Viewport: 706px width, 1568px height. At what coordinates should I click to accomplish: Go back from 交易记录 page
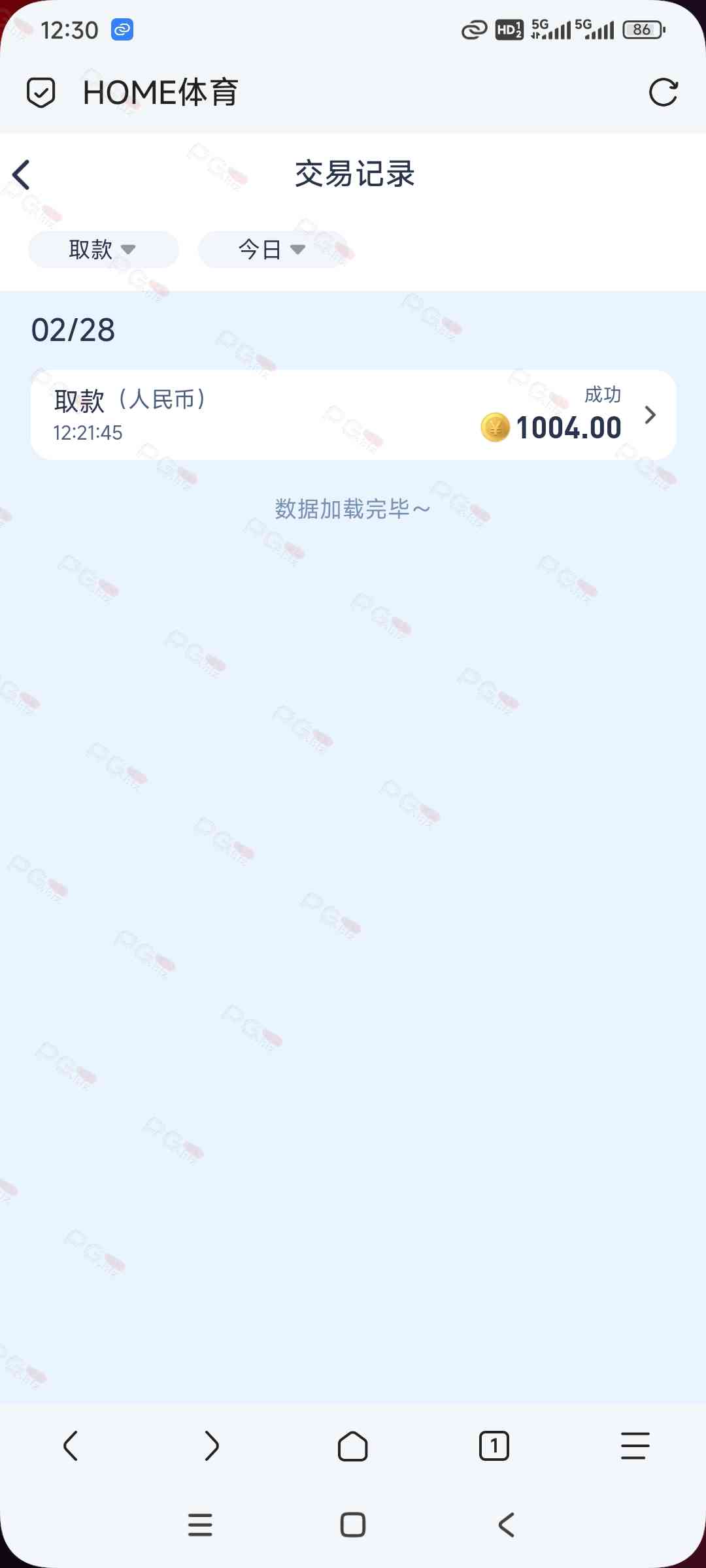(x=22, y=175)
